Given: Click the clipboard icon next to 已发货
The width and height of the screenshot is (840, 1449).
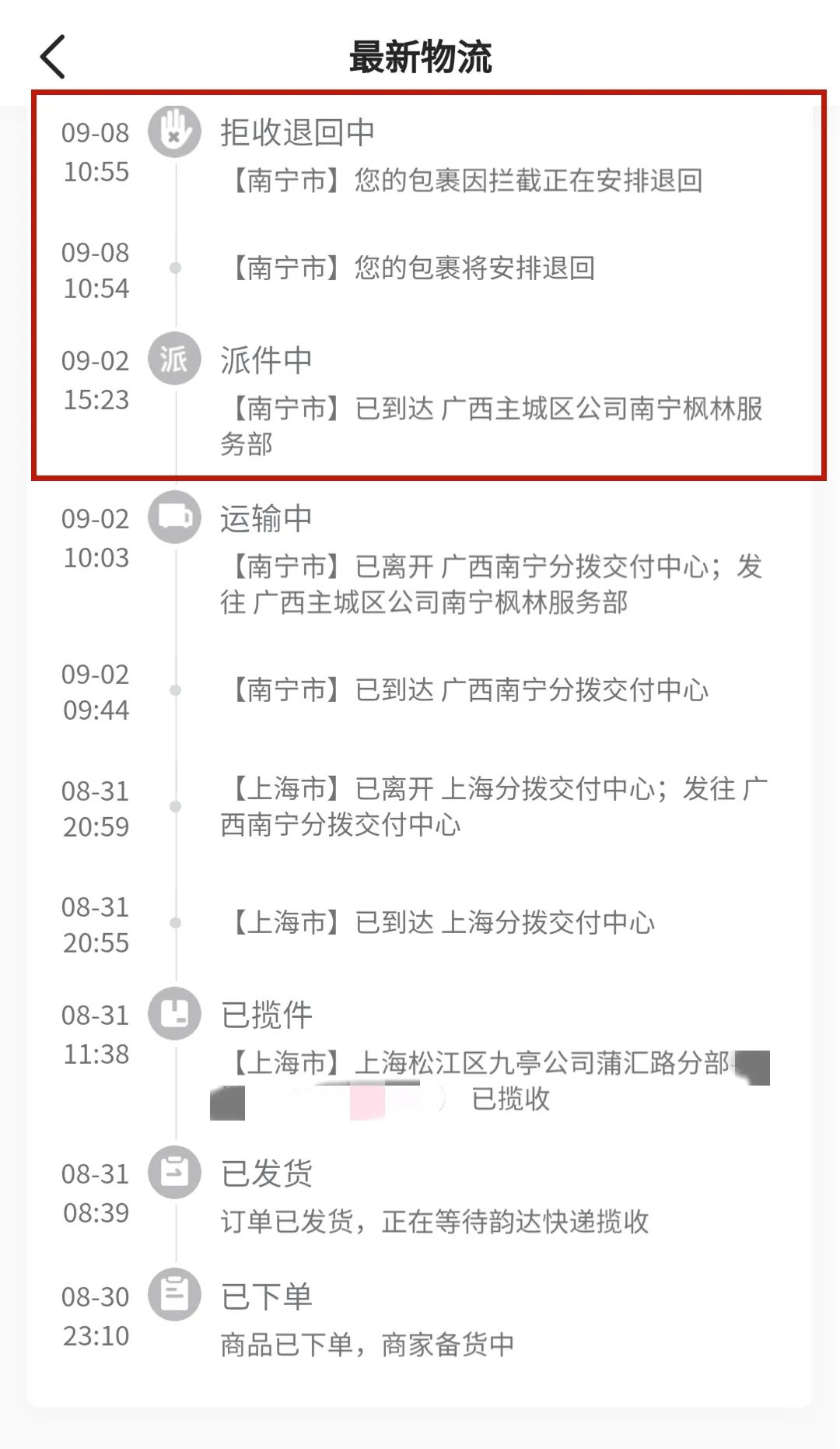Looking at the screenshot, I should [173, 1174].
